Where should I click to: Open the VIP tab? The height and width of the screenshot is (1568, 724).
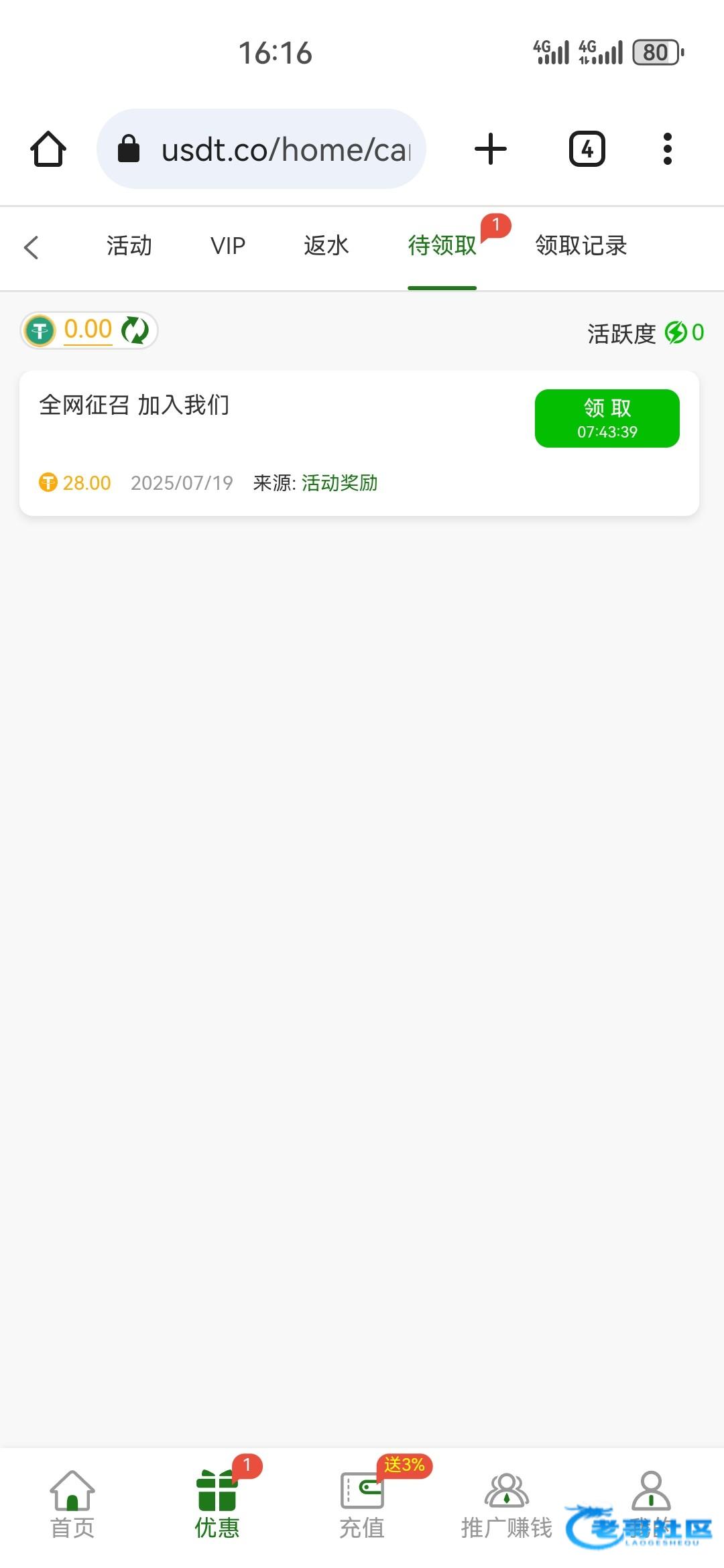pyautogui.click(x=228, y=246)
